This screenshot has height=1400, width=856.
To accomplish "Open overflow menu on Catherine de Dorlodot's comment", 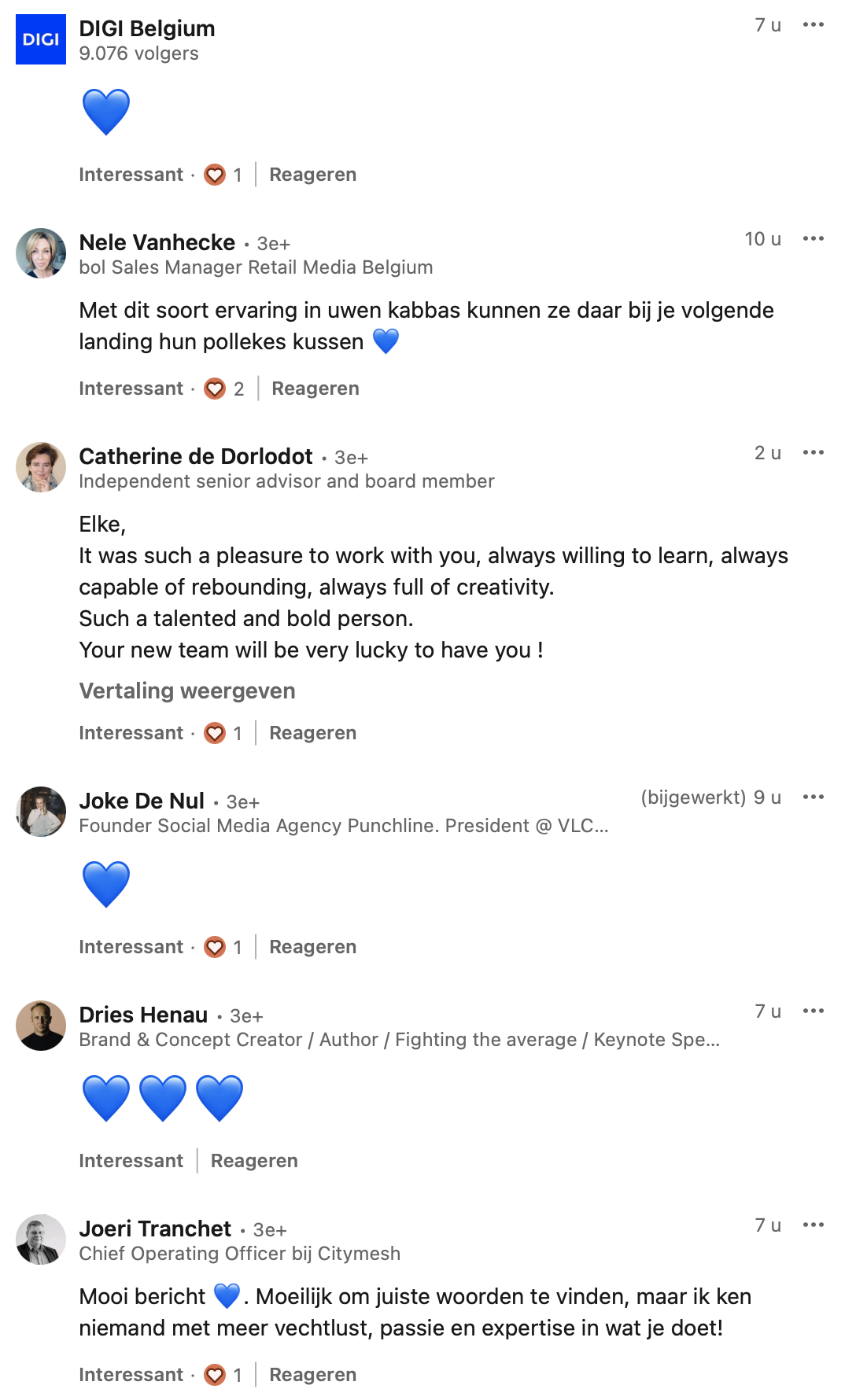I will click(x=813, y=452).
